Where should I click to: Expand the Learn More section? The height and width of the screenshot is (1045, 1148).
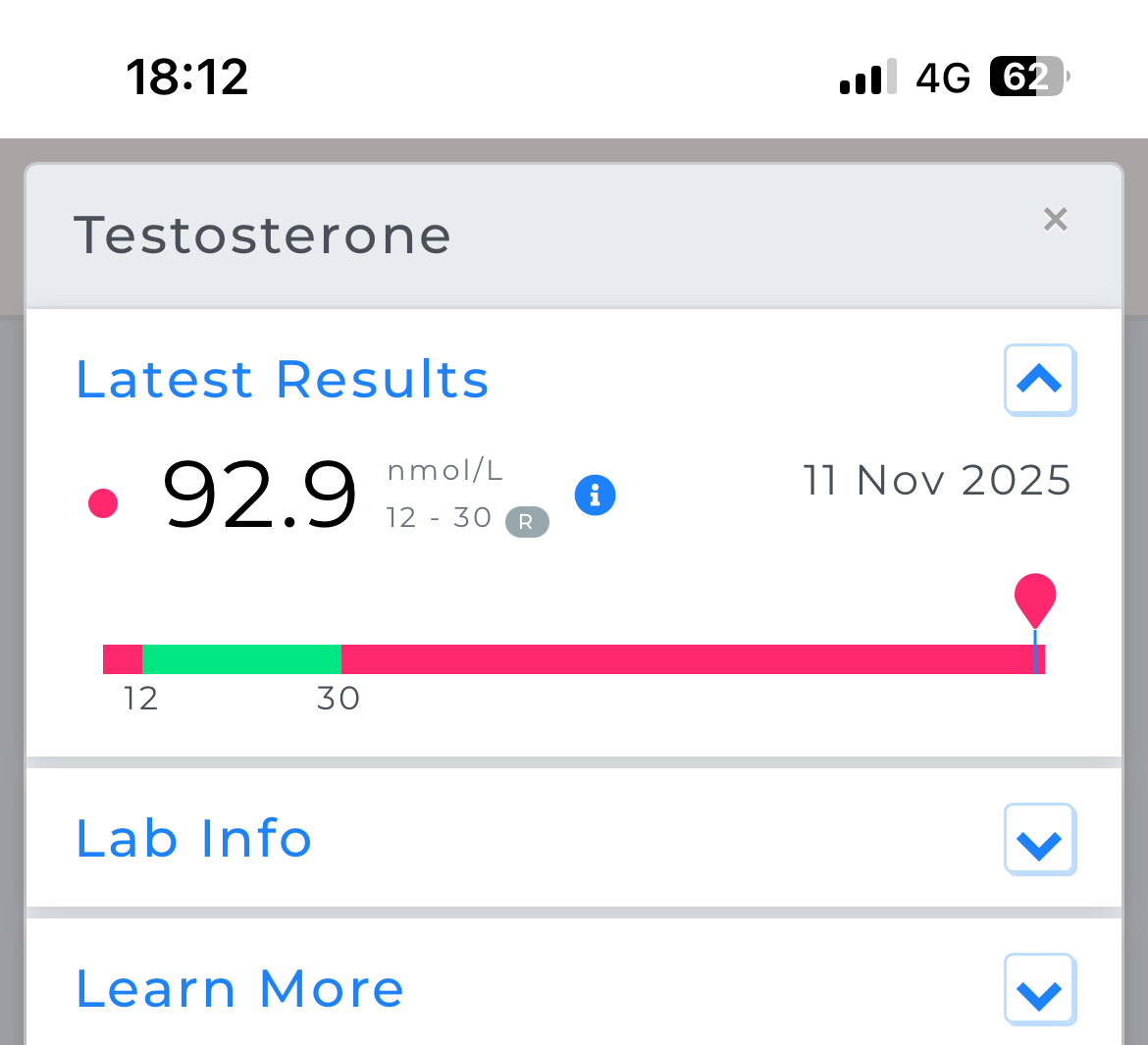click(x=1039, y=990)
